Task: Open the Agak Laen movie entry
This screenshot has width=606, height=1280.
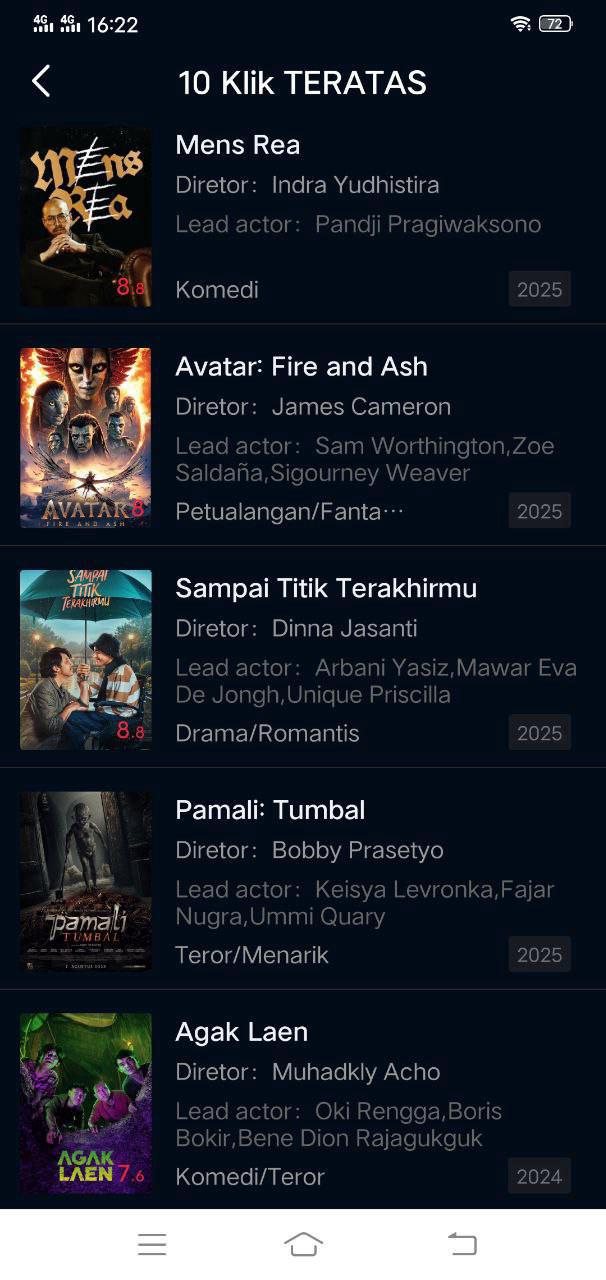Action: coord(241,1032)
